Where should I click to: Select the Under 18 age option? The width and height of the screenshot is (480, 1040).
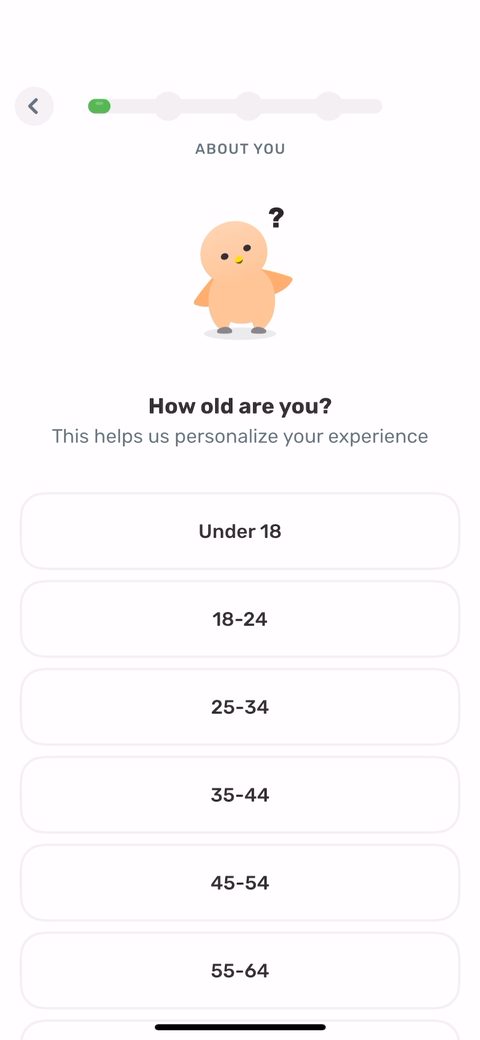pos(240,531)
